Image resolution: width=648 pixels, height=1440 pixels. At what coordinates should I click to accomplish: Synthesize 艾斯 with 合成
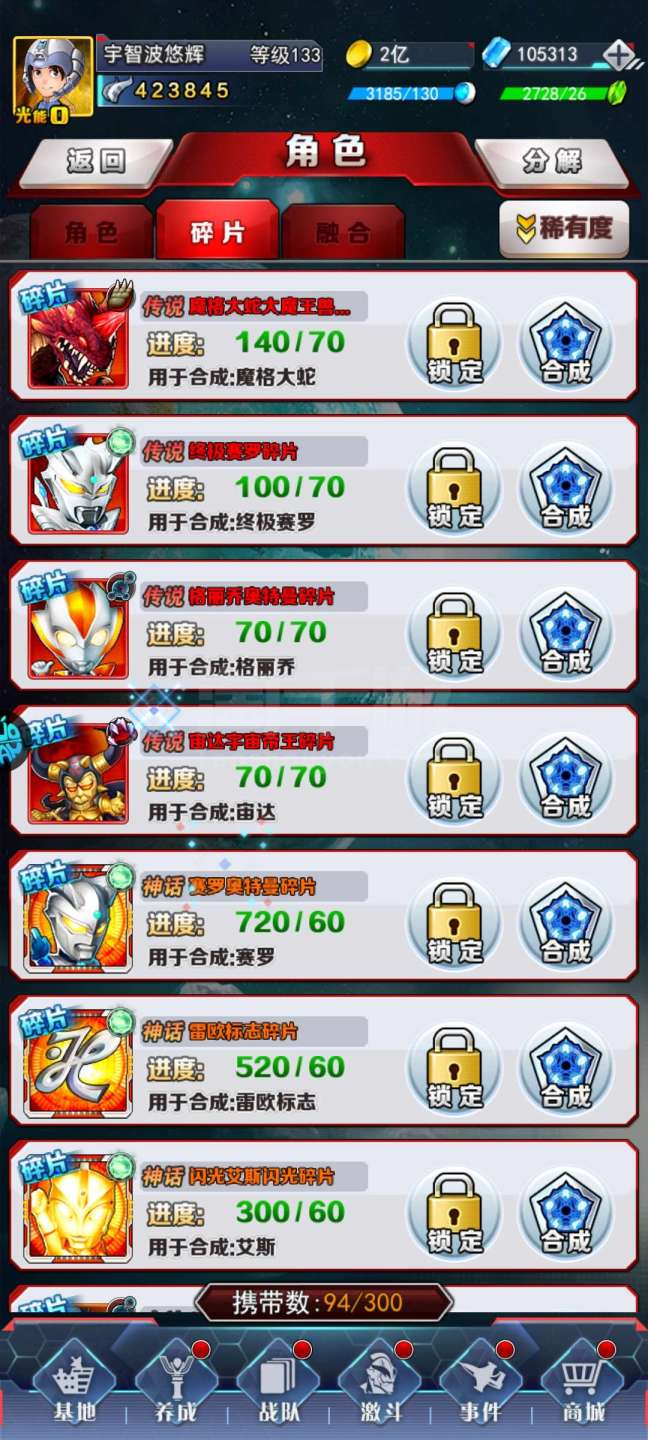pos(566,1214)
